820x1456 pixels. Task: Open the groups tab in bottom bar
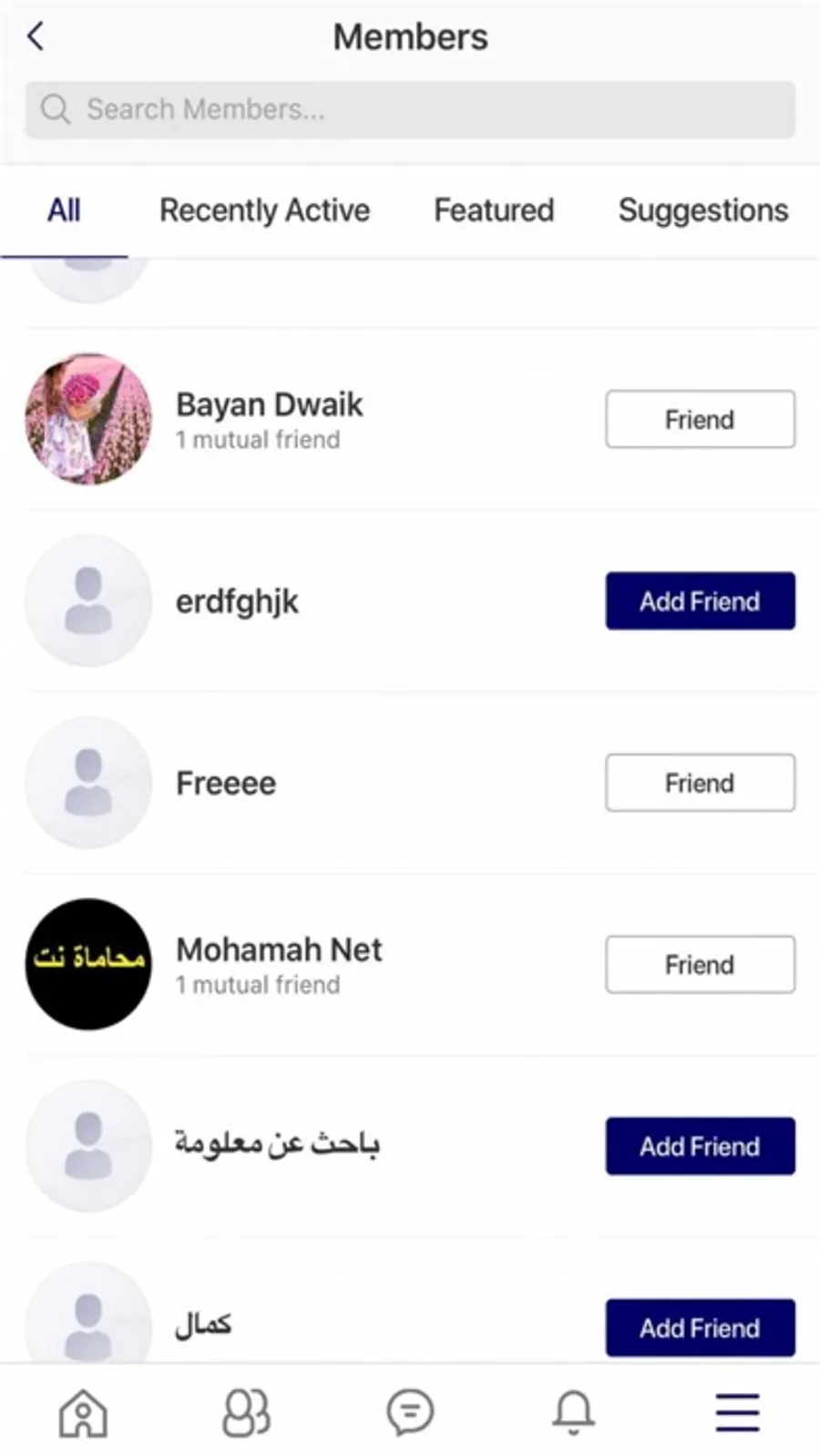coord(246,1413)
